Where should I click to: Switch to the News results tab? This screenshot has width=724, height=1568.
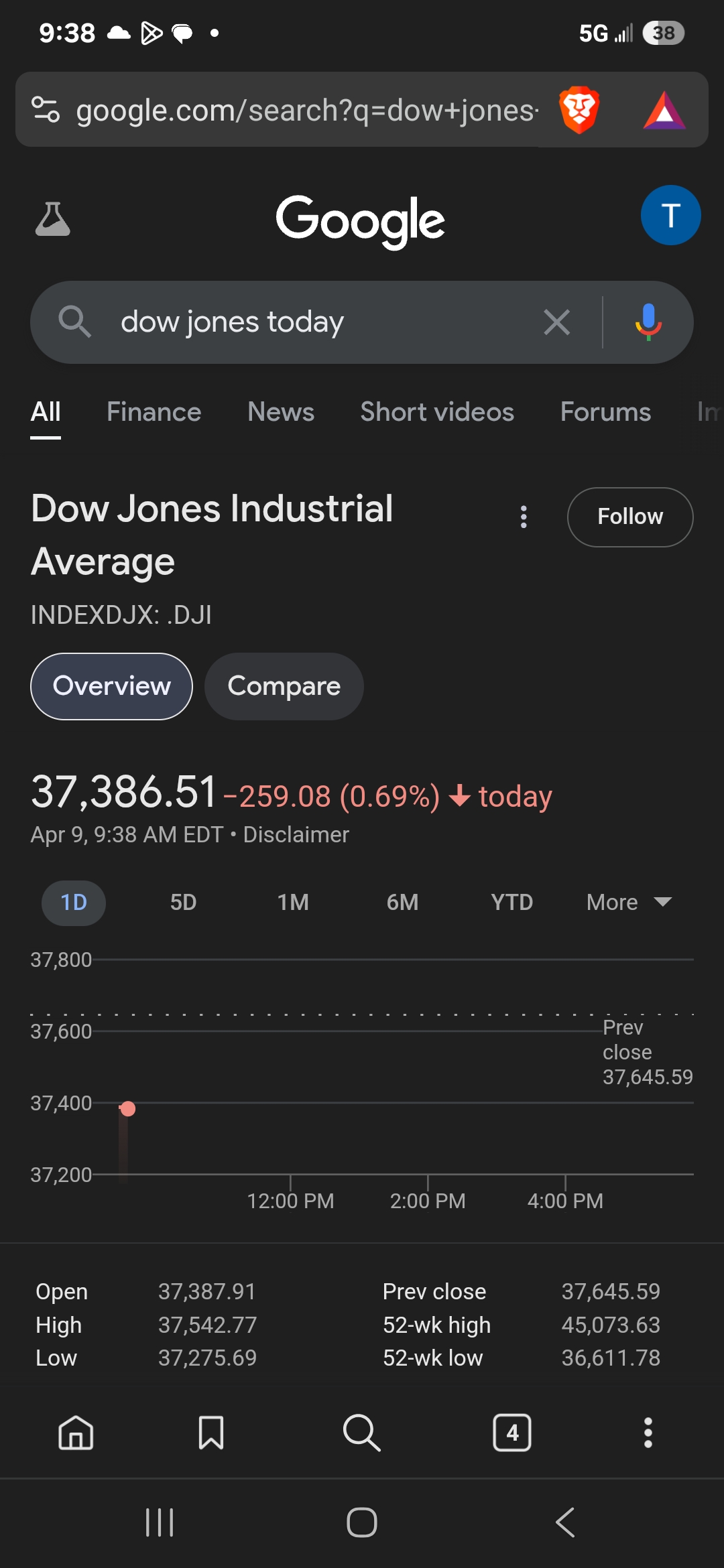pyautogui.click(x=281, y=412)
